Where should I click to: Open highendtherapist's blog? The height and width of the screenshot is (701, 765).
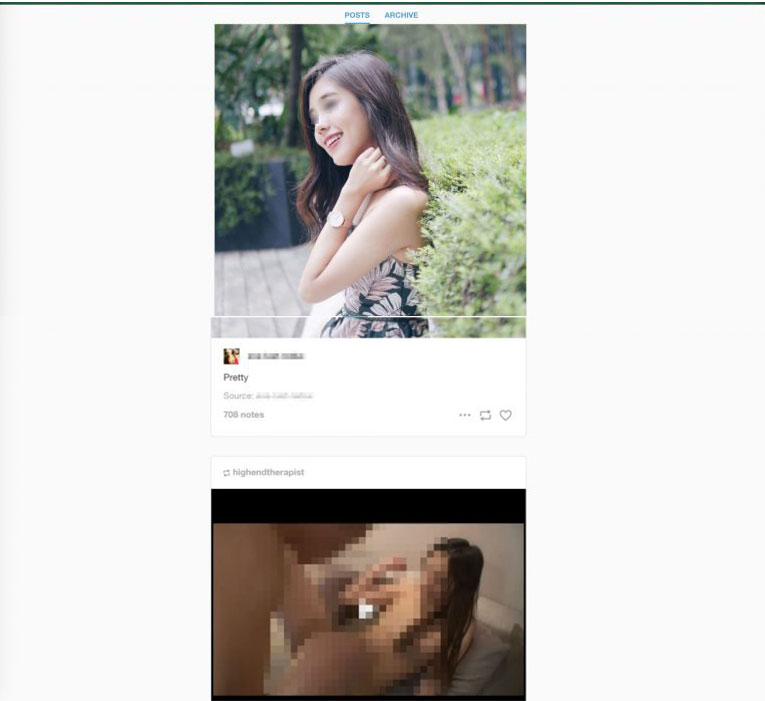pyautogui.click(x=268, y=472)
